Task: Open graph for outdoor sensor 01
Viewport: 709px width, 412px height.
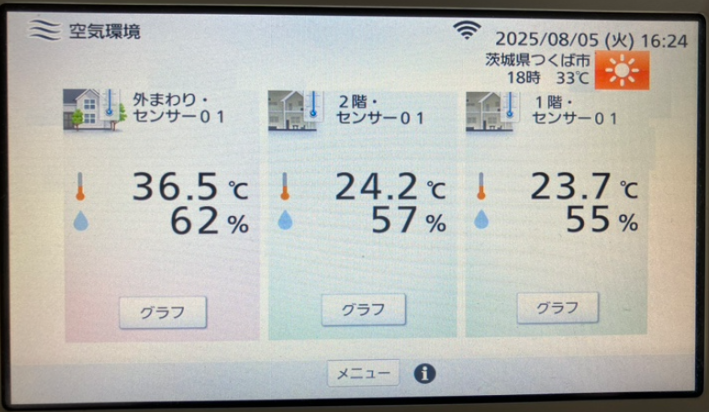Action: [163, 312]
